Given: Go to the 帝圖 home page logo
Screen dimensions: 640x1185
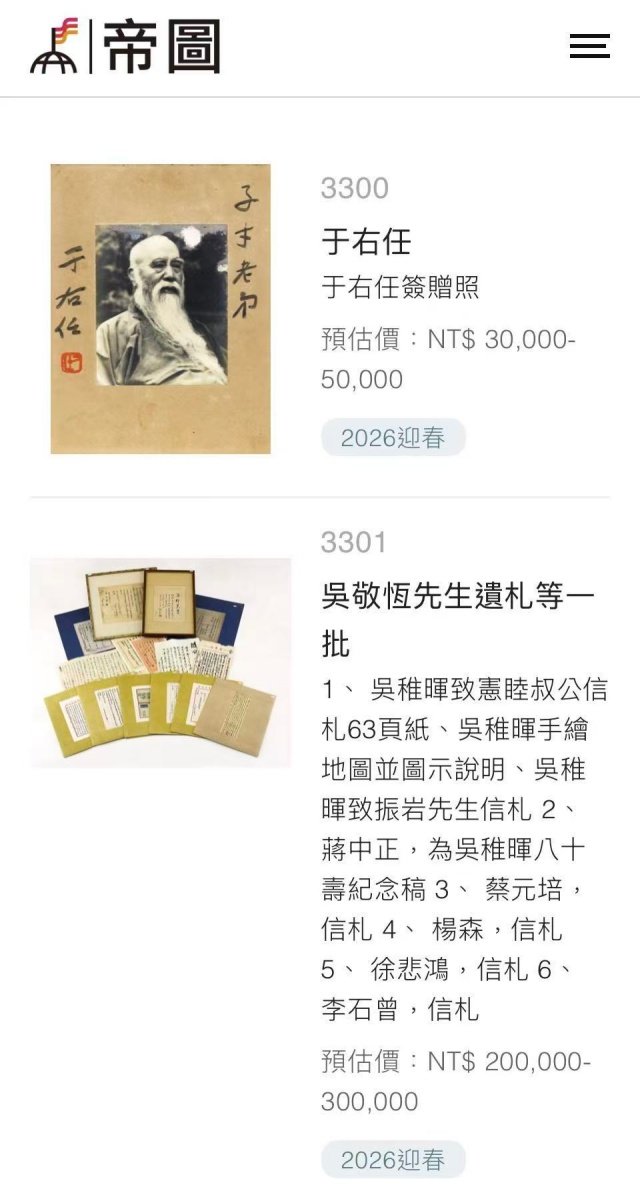Looking at the screenshot, I should (125, 47).
